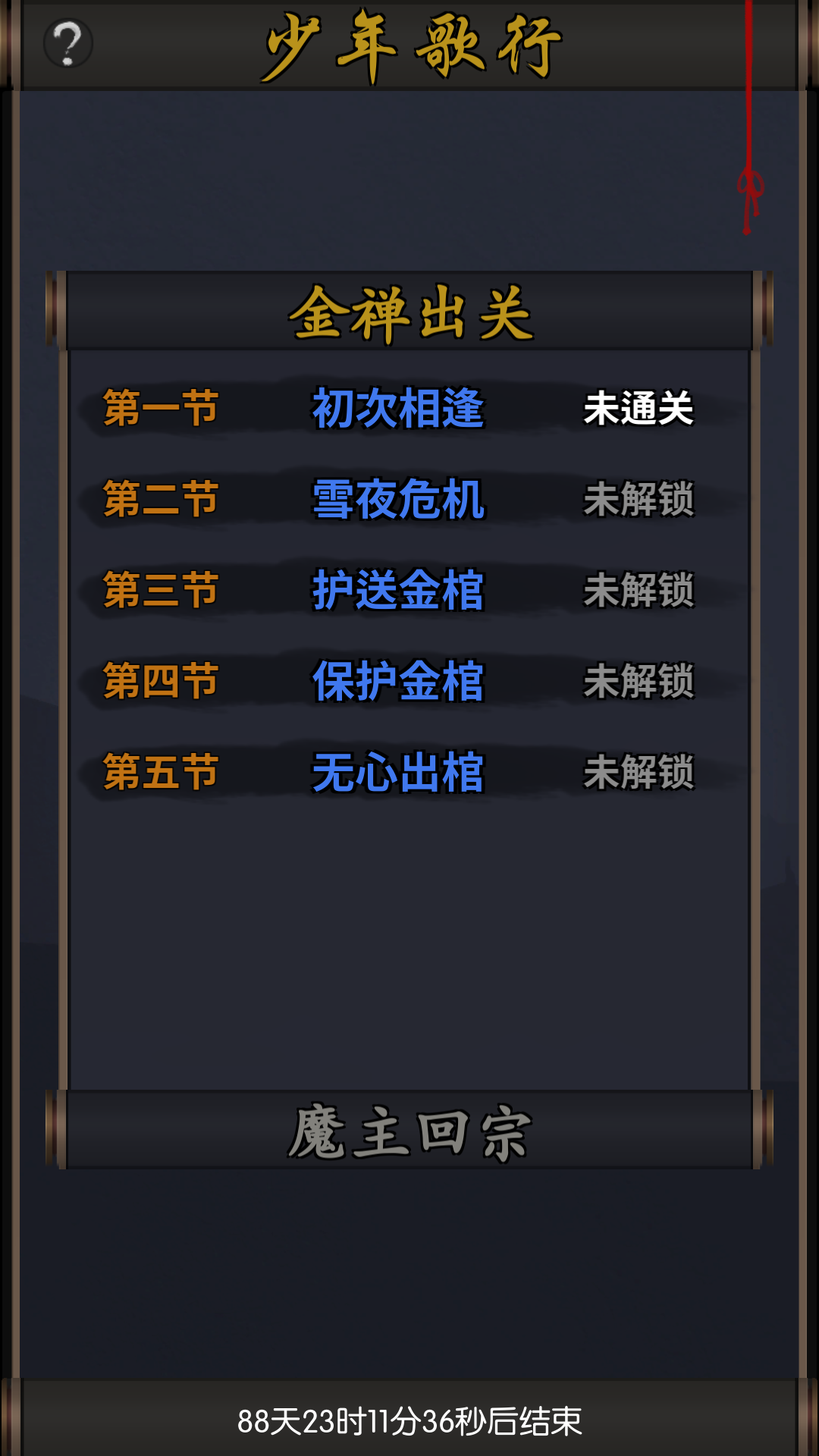Expand the 魔主回宗 chapter scroll
The image size is (819, 1456).
409,1131
